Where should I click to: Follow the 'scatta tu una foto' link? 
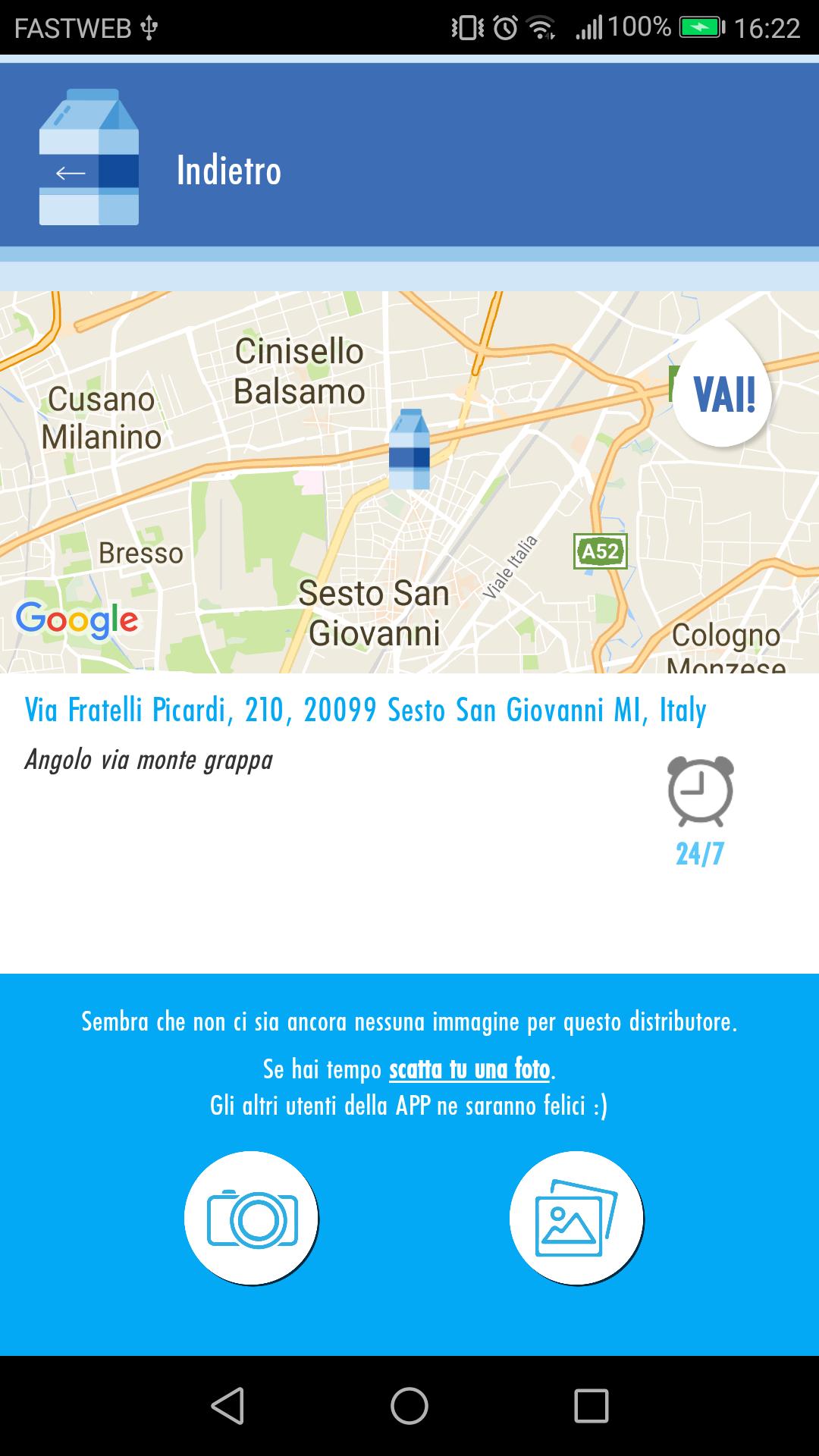tap(469, 1069)
